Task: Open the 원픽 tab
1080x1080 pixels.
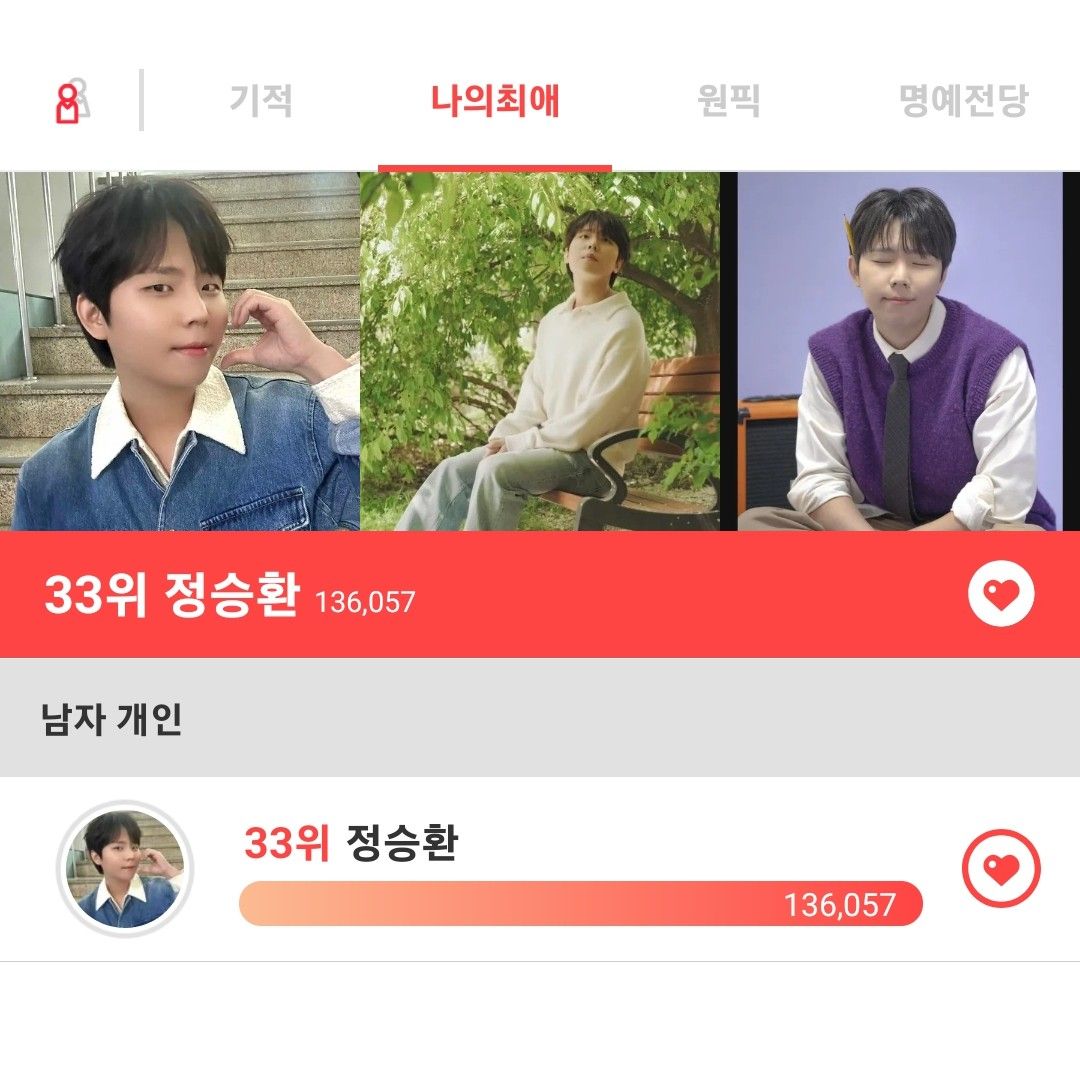Action: (x=729, y=101)
